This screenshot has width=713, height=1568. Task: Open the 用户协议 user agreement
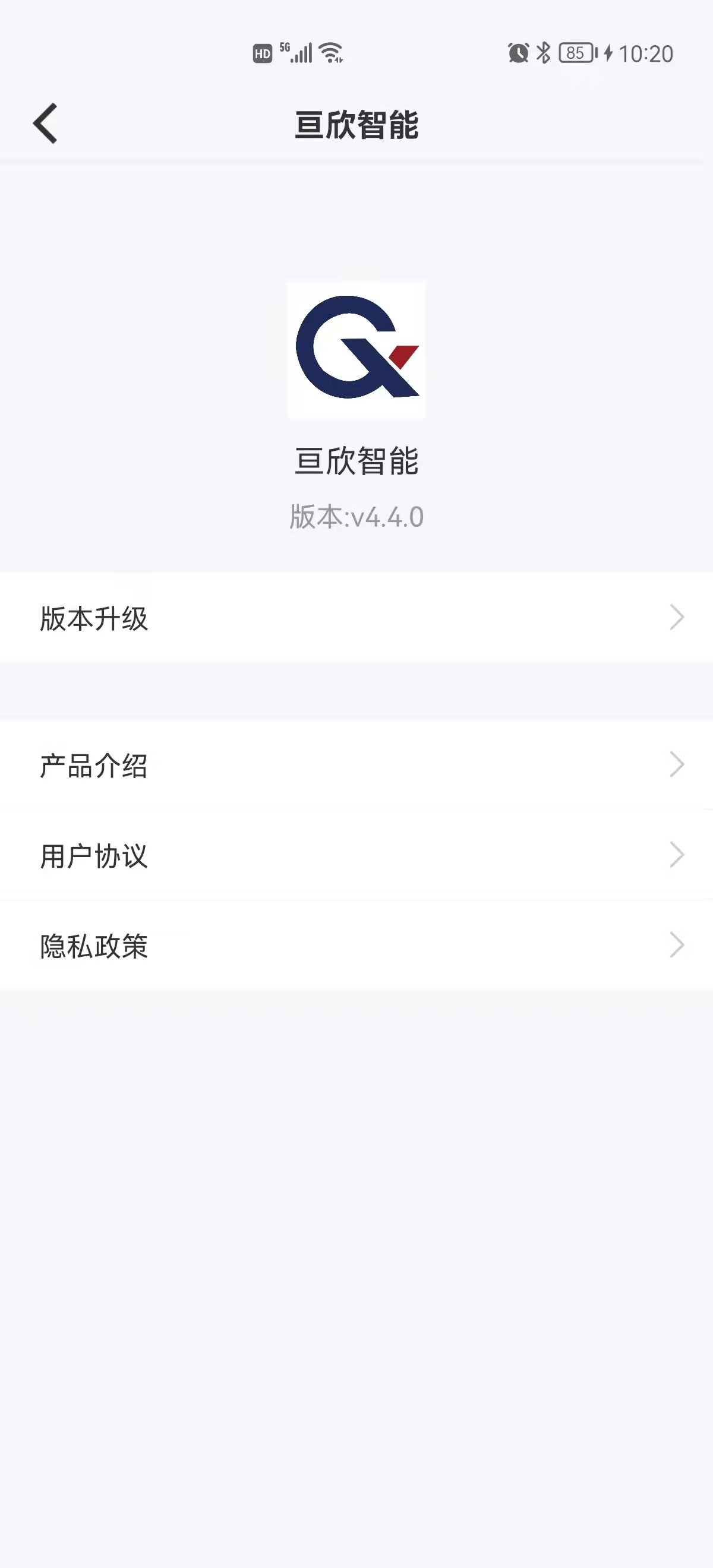pyautogui.click(x=93, y=855)
